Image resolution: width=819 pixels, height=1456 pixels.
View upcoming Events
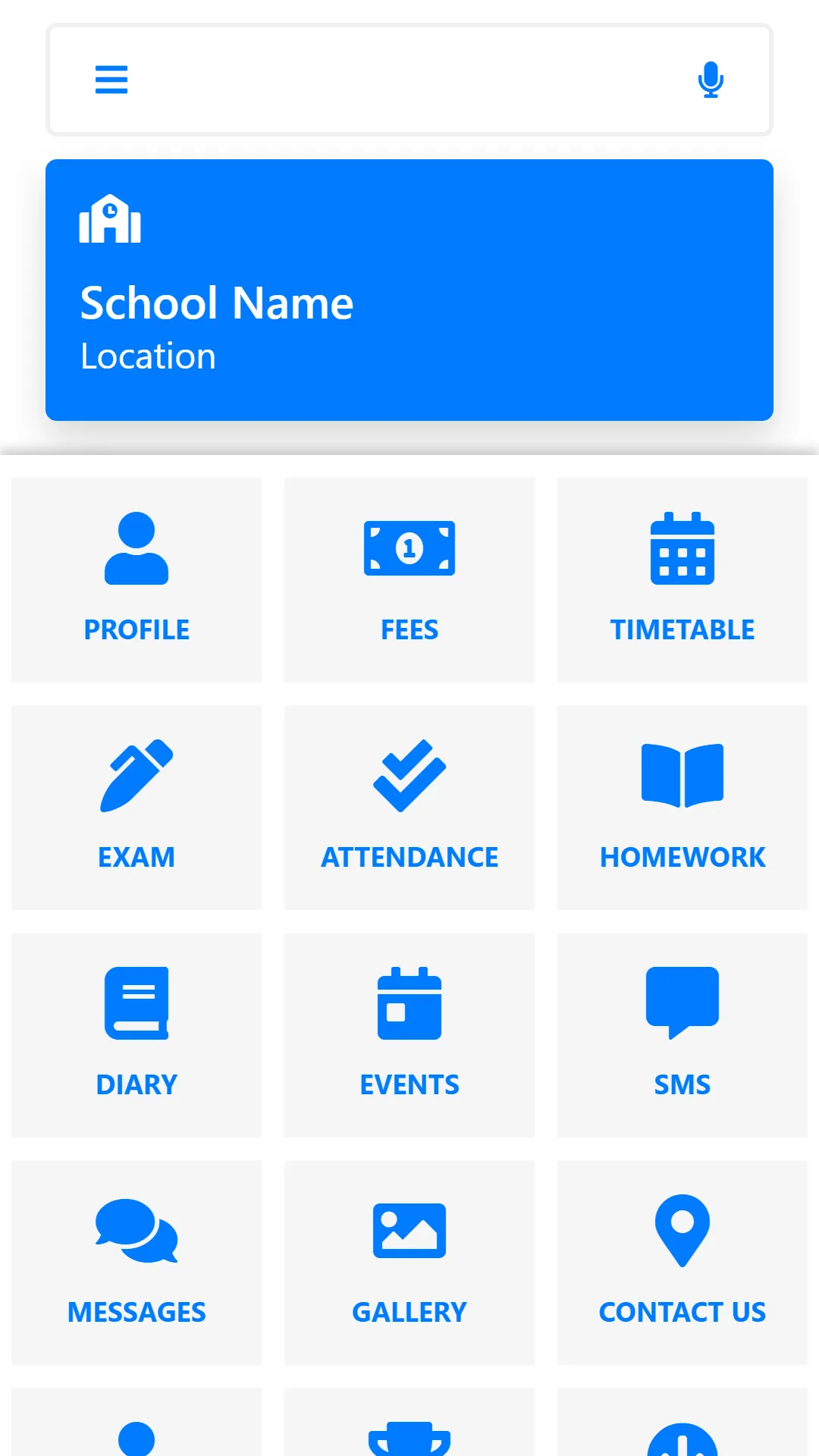[x=409, y=1035]
